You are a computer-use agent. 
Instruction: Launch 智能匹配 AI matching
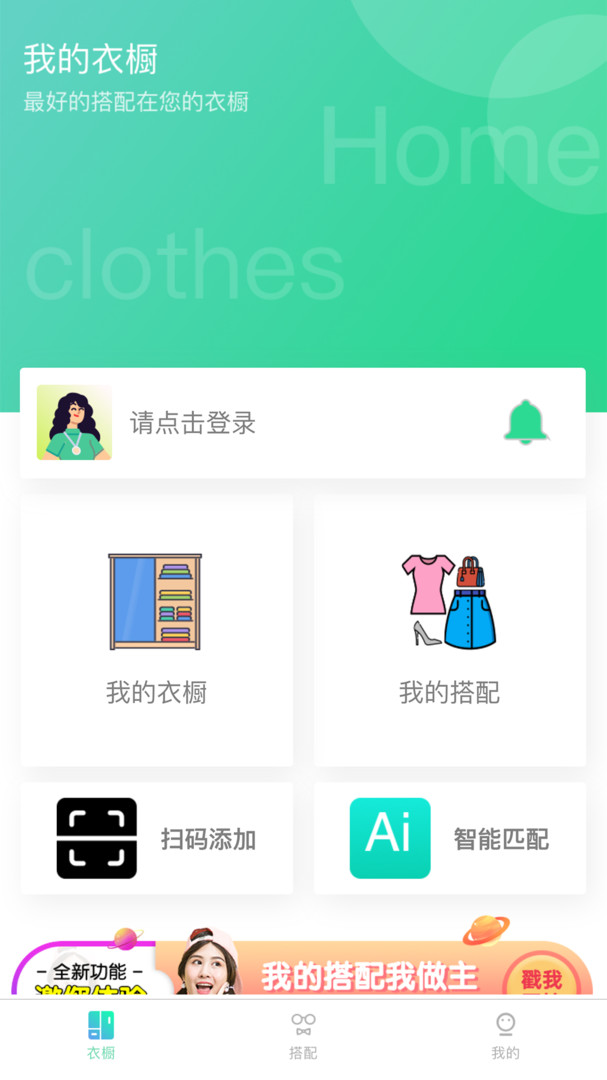click(449, 838)
